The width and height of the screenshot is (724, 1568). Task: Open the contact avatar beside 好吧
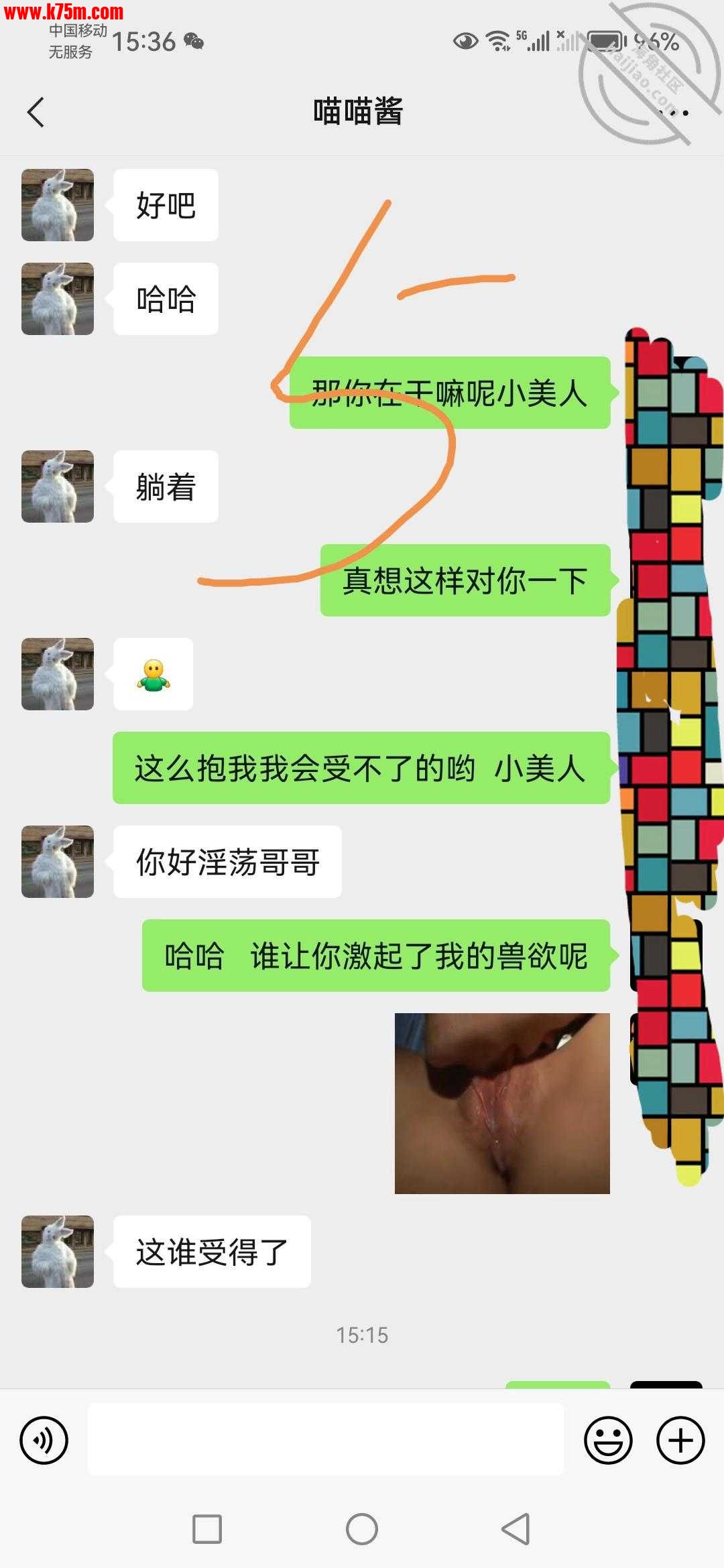[58, 205]
